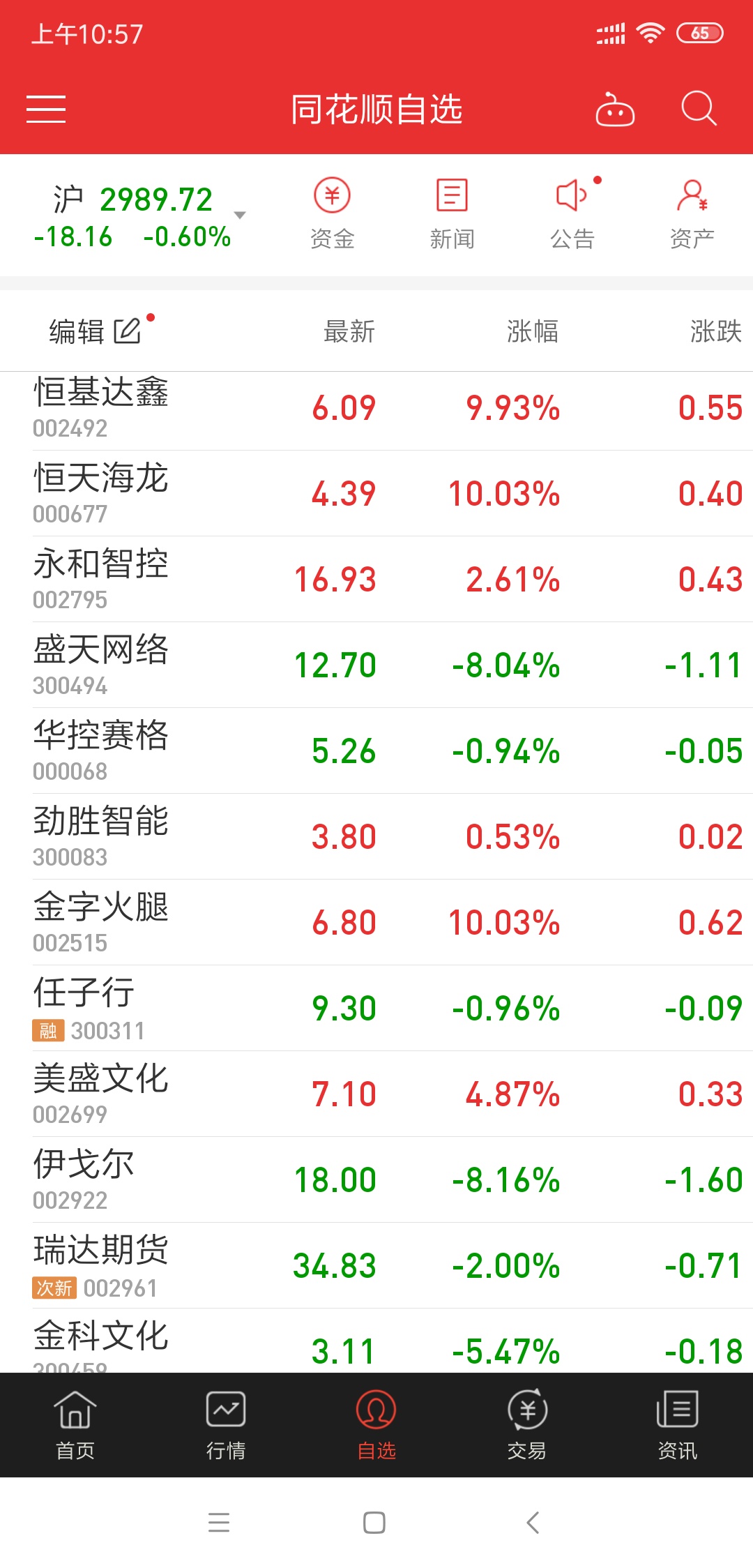This screenshot has height=1568, width=753.
Task: Tap the search magnifier icon
Action: click(699, 109)
